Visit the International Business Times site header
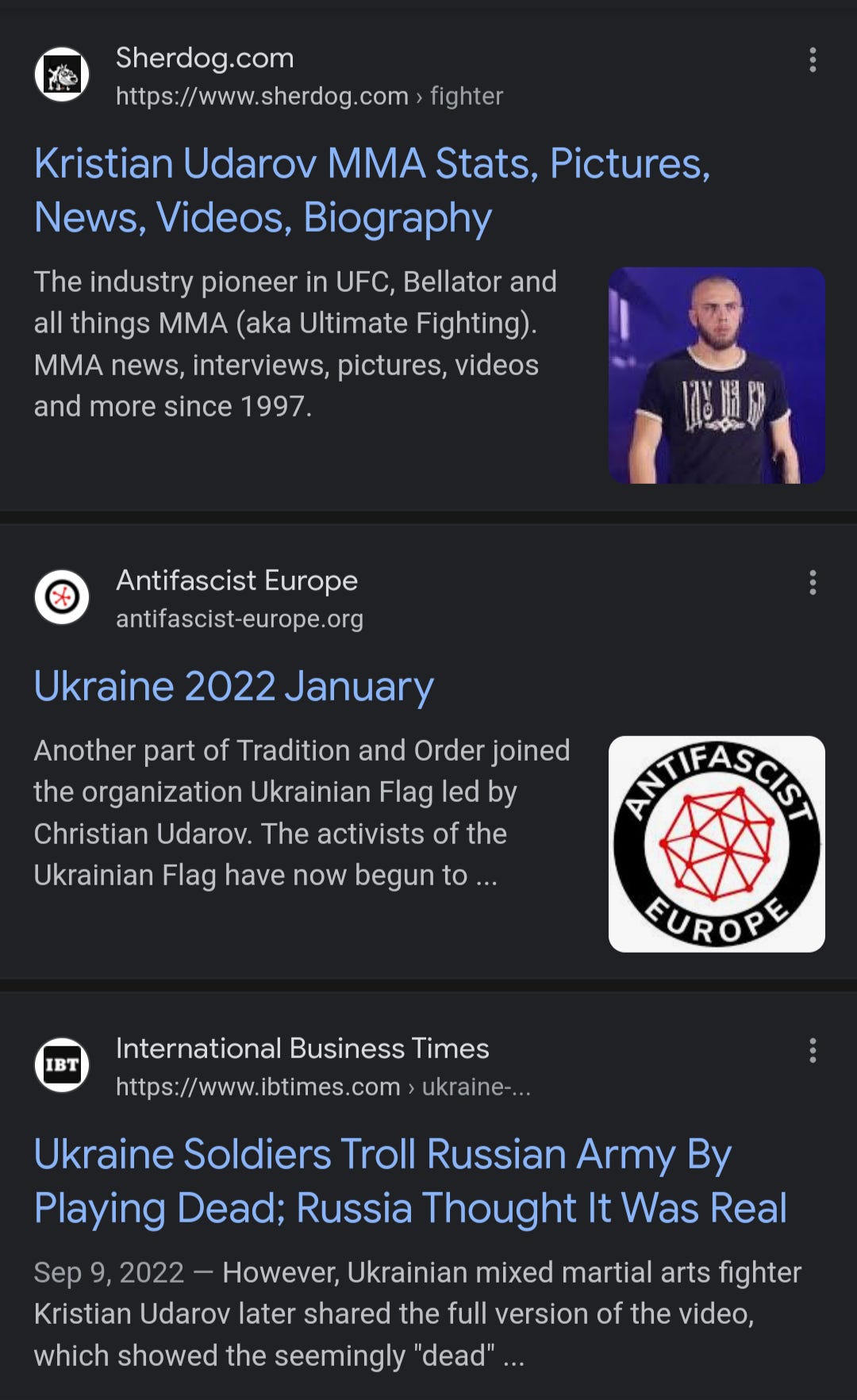Screen dimensions: 857x1400 coord(282,1066)
